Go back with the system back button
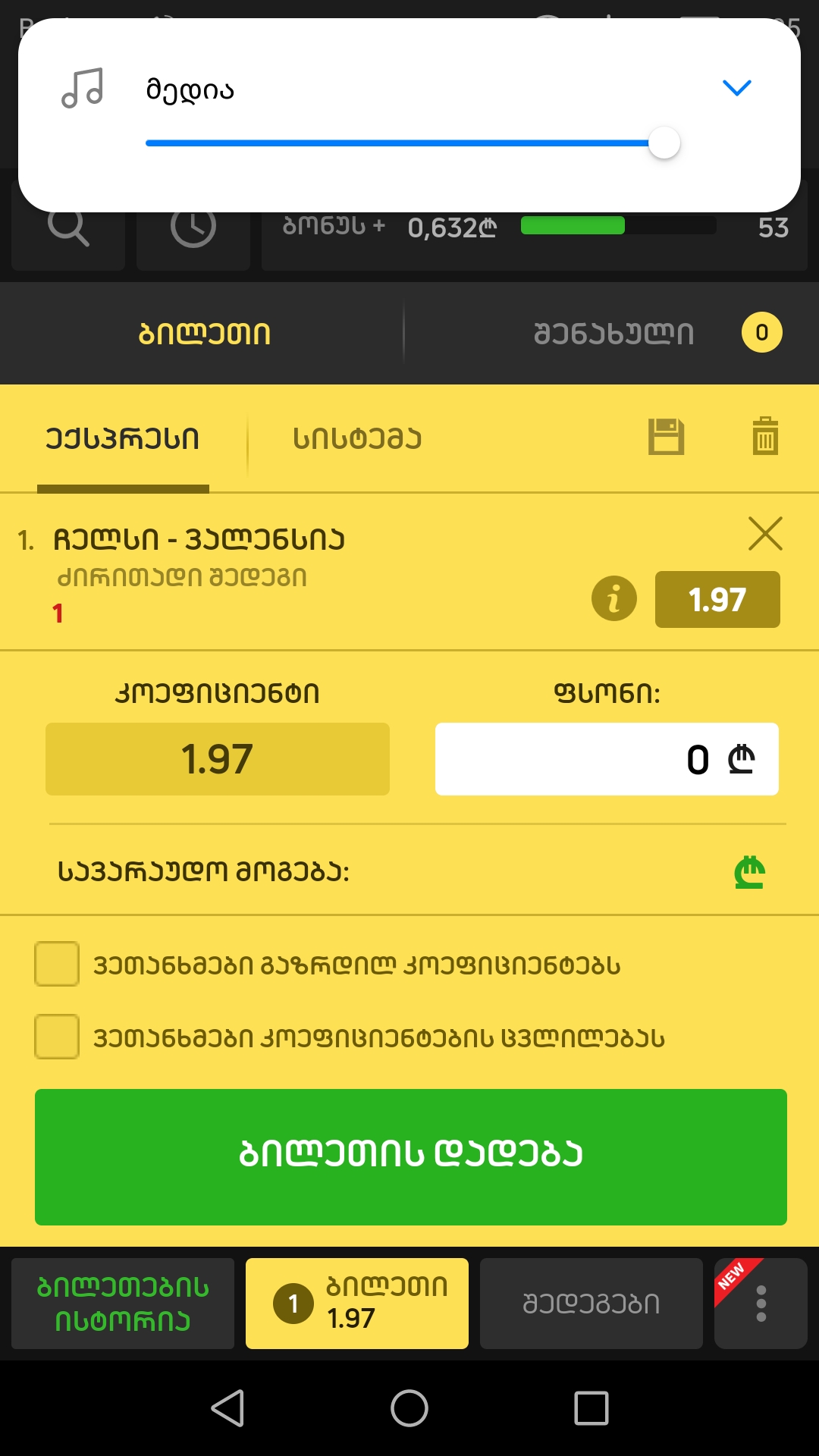The height and width of the screenshot is (1456, 819). coord(227,1408)
